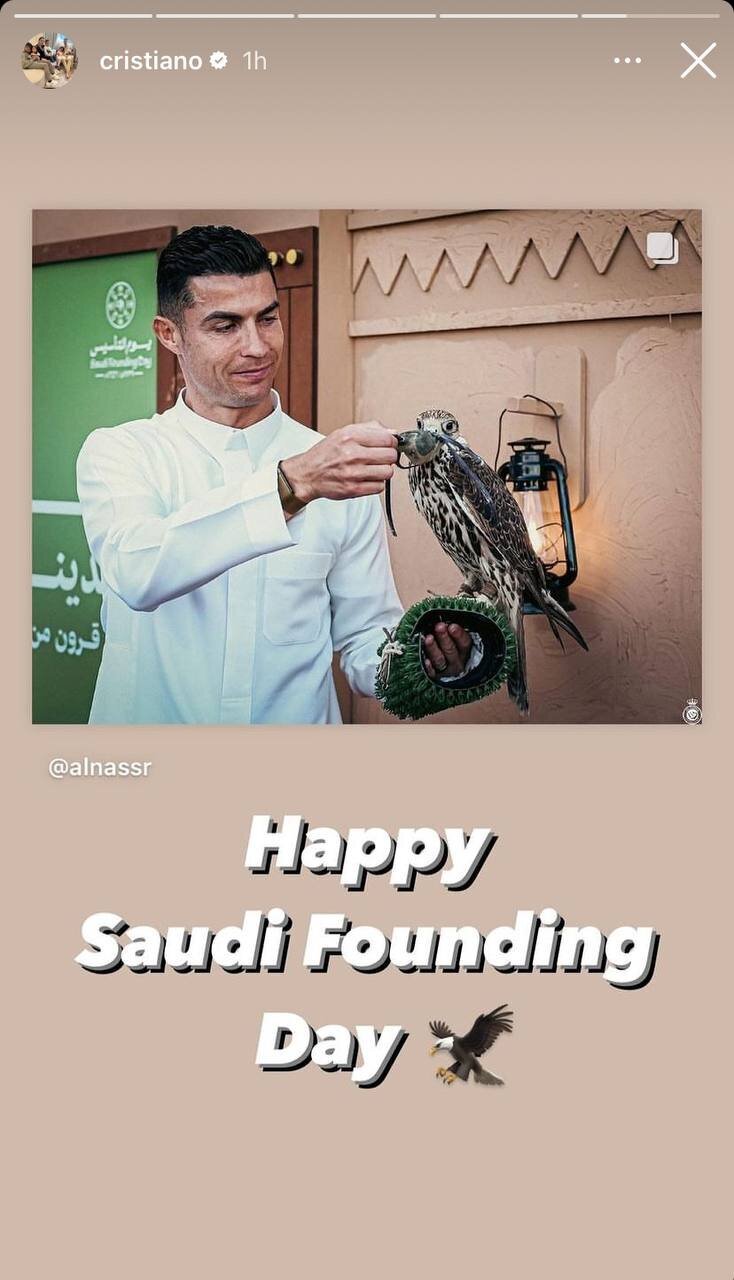Close the story viewer

pos(698,61)
